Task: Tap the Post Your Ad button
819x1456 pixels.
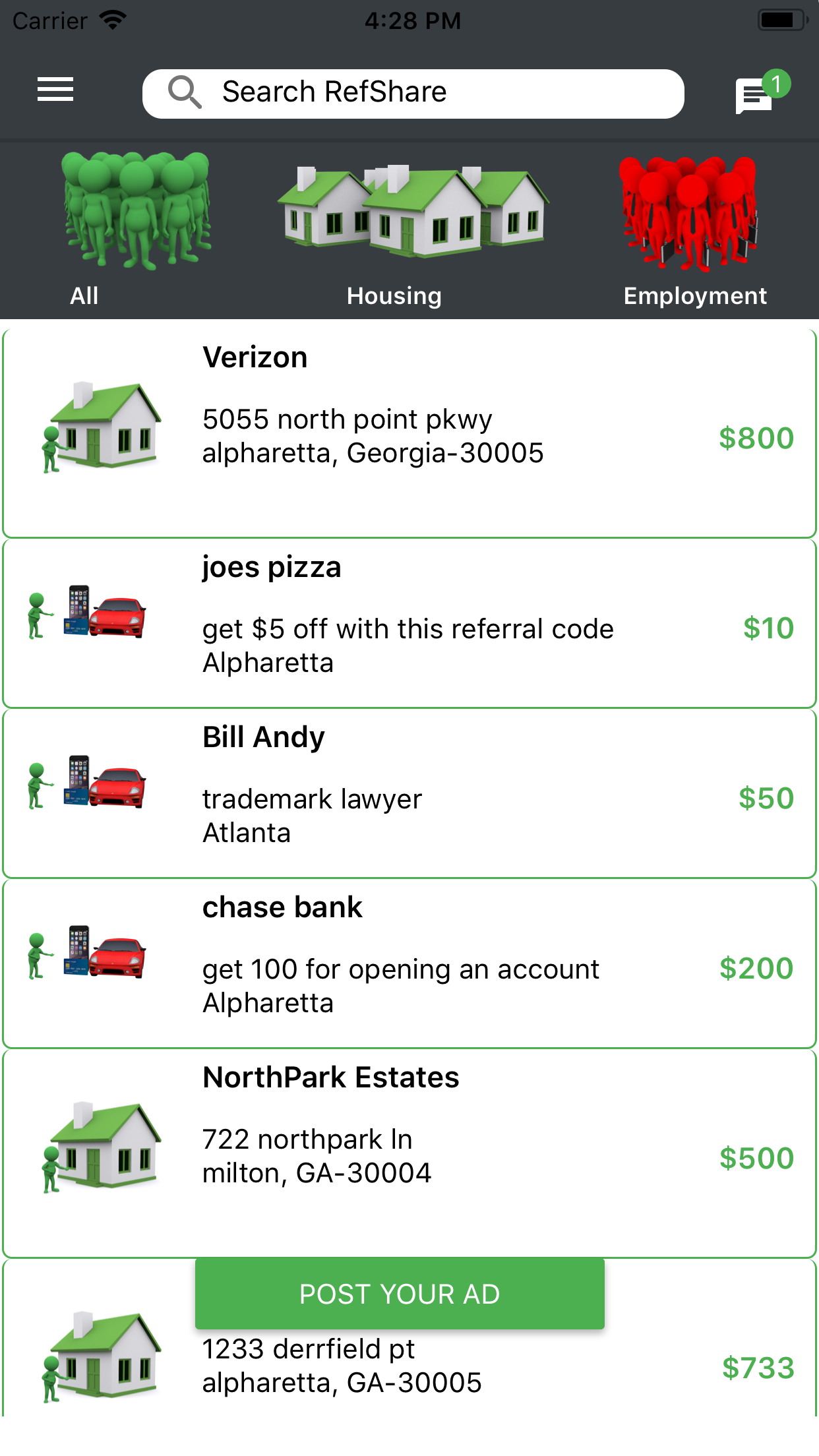Action: tap(400, 1294)
